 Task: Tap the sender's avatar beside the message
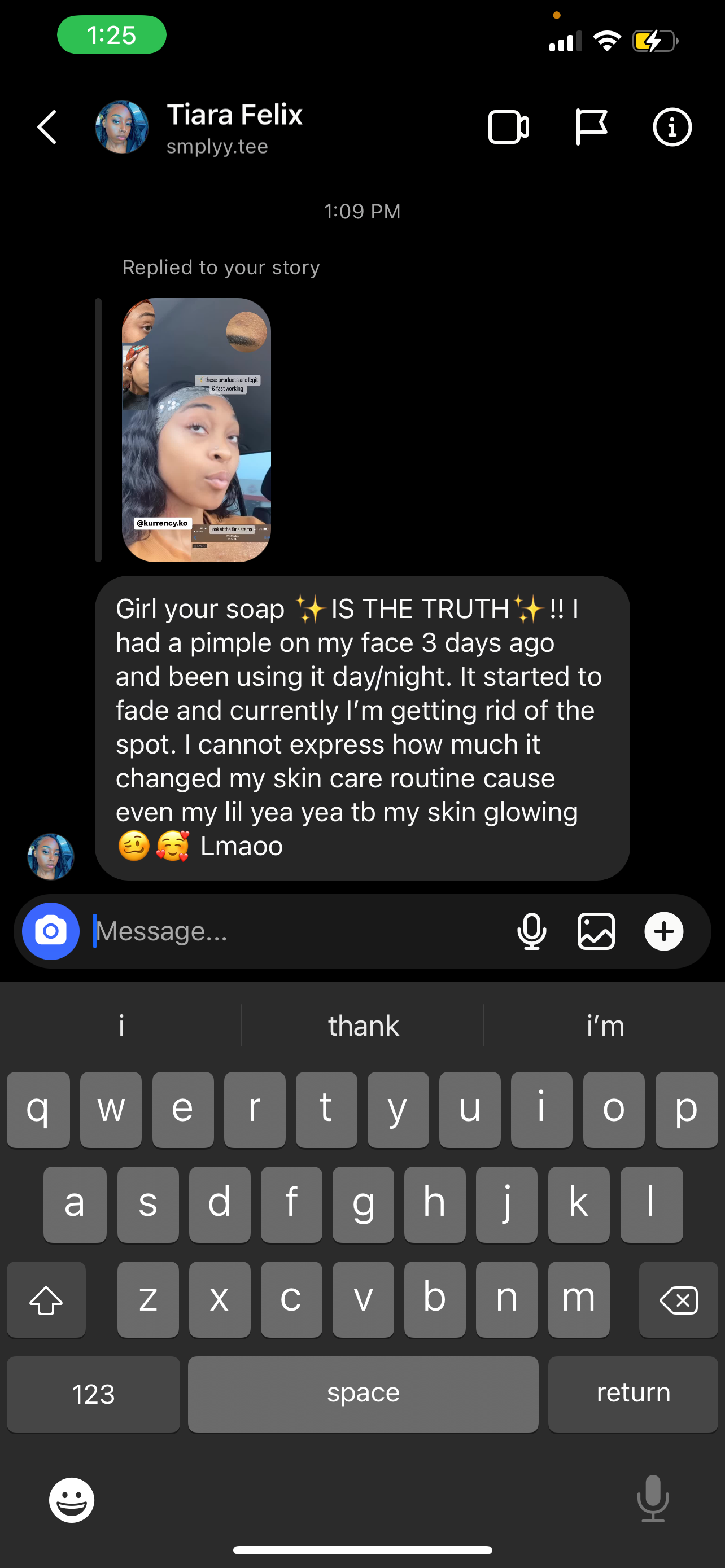[x=50, y=856]
